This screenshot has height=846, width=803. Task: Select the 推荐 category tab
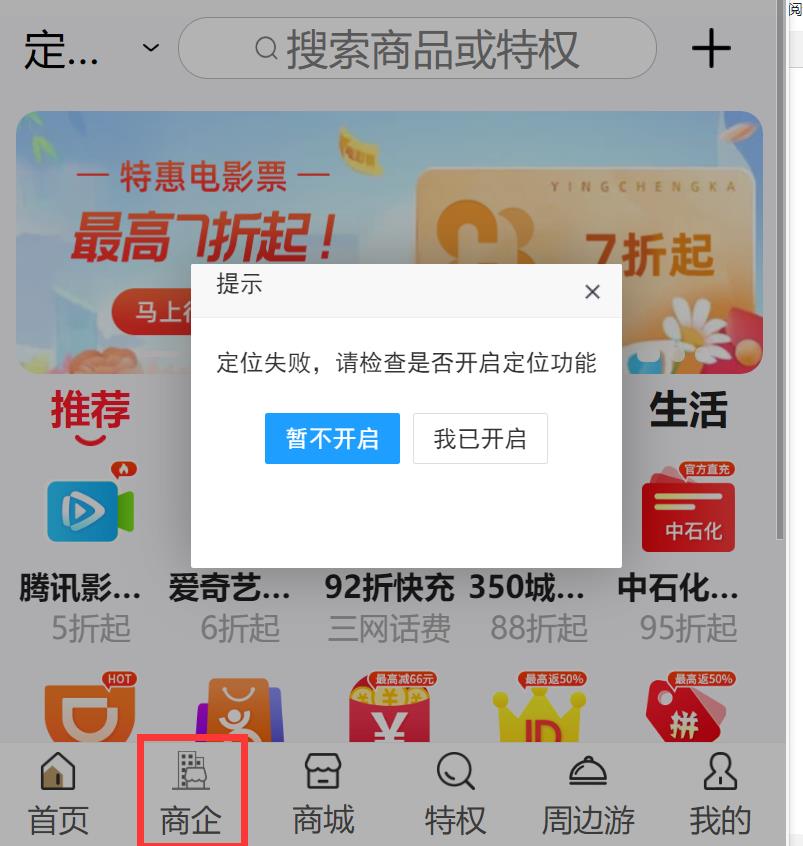pyautogui.click(x=90, y=411)
